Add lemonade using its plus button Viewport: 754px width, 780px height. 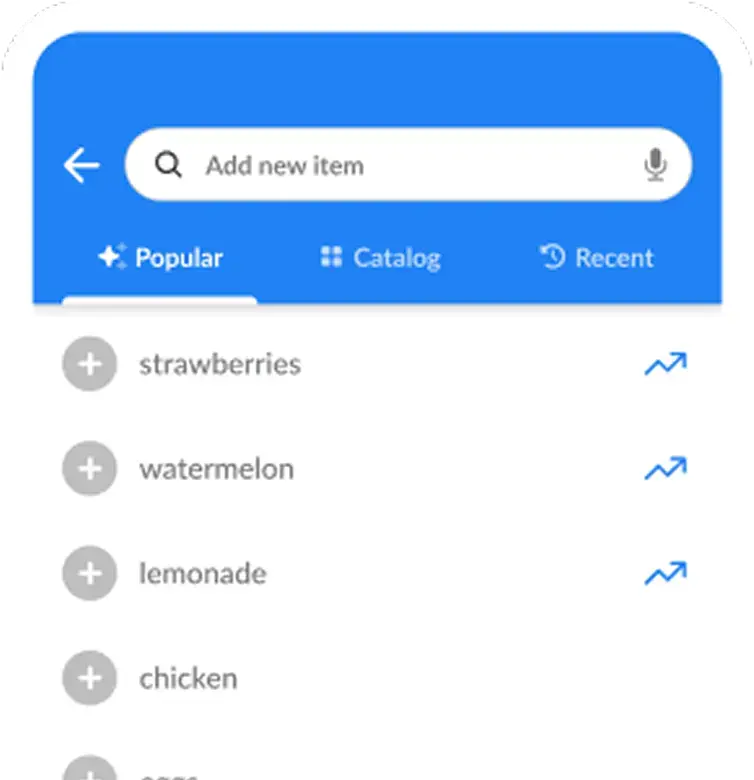[x=89, y=573]
